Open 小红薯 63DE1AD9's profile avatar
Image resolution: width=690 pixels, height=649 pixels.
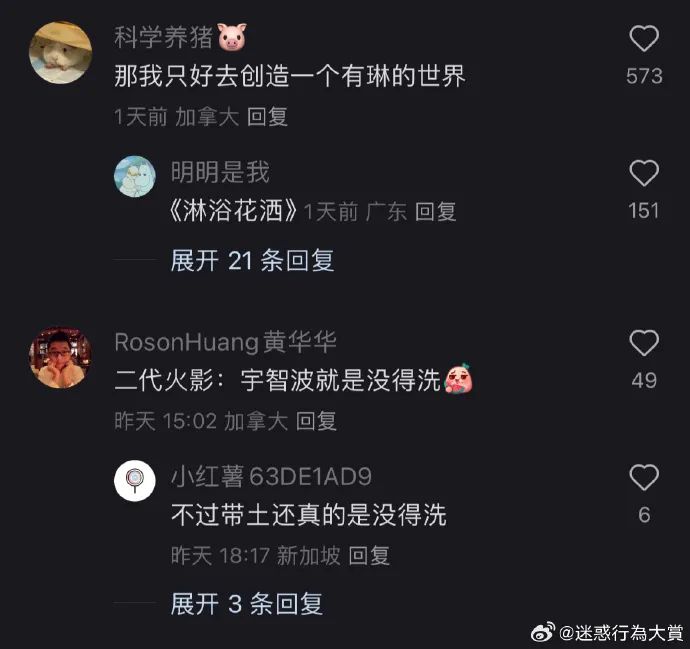click(134, 482)
